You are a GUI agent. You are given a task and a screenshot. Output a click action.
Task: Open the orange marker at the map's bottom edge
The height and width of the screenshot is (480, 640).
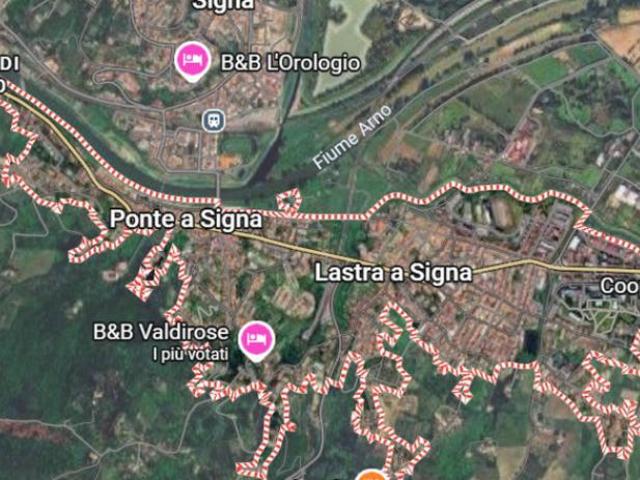(x=372, y=476)
